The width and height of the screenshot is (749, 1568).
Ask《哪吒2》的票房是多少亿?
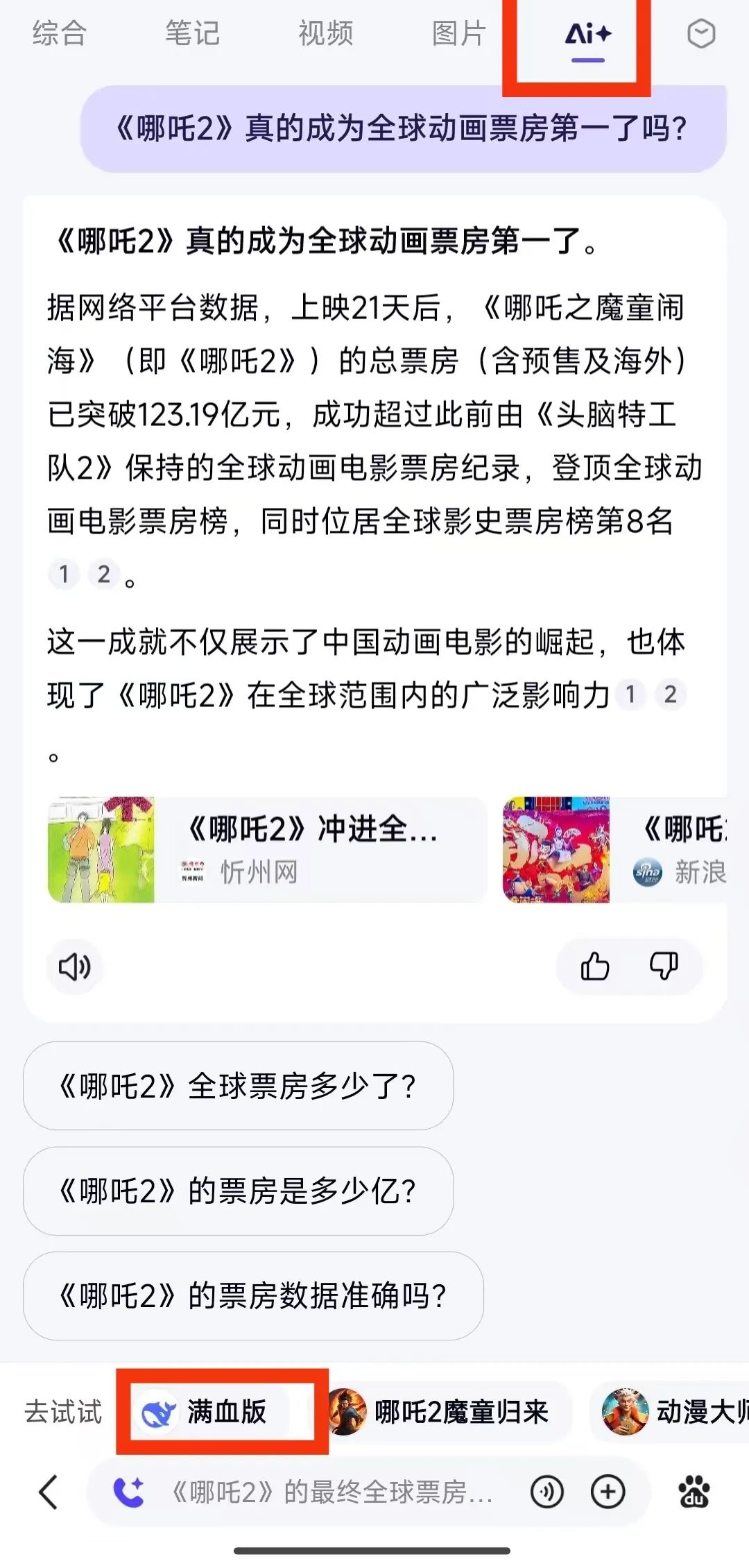click(x=238, y=1191)
